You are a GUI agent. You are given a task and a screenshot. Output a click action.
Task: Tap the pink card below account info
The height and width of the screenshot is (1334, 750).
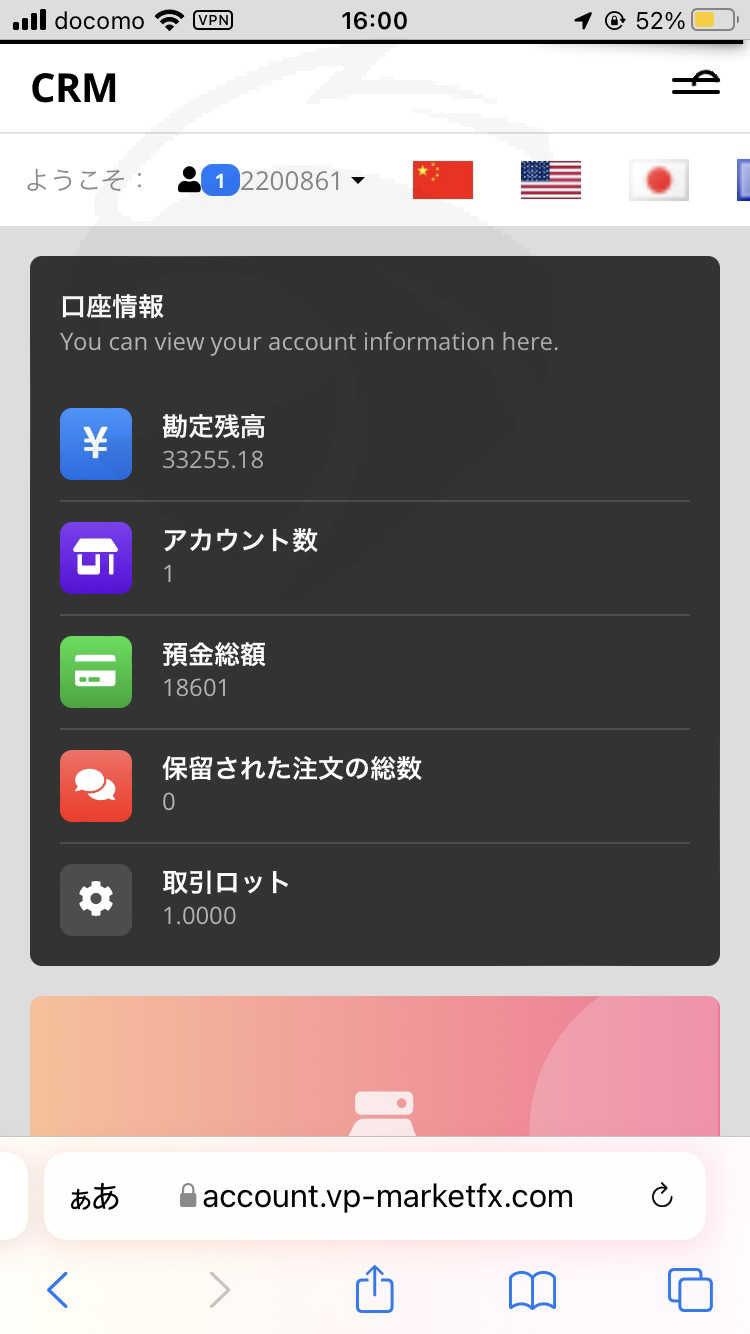tap(375, 1066)
